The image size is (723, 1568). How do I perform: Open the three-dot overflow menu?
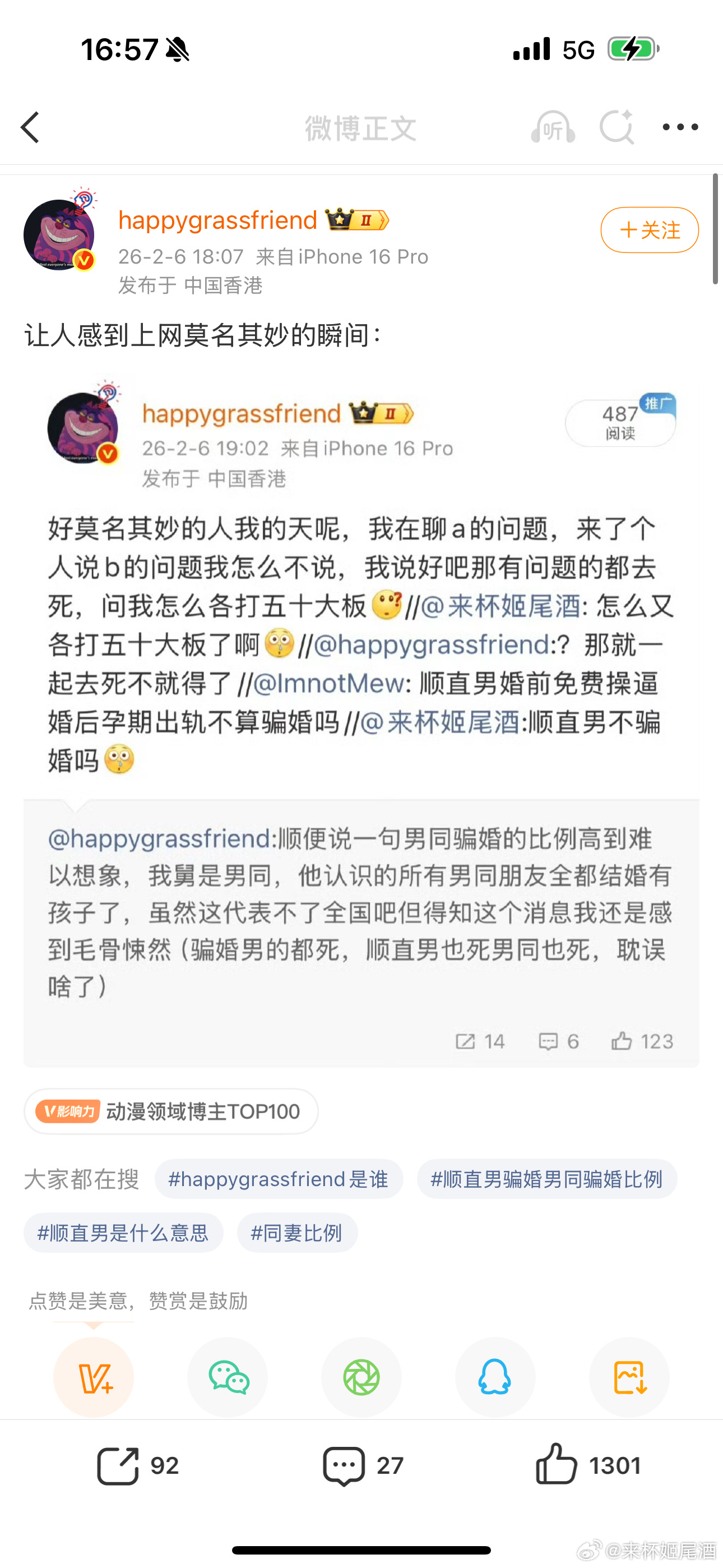click(x=680, y=127)
